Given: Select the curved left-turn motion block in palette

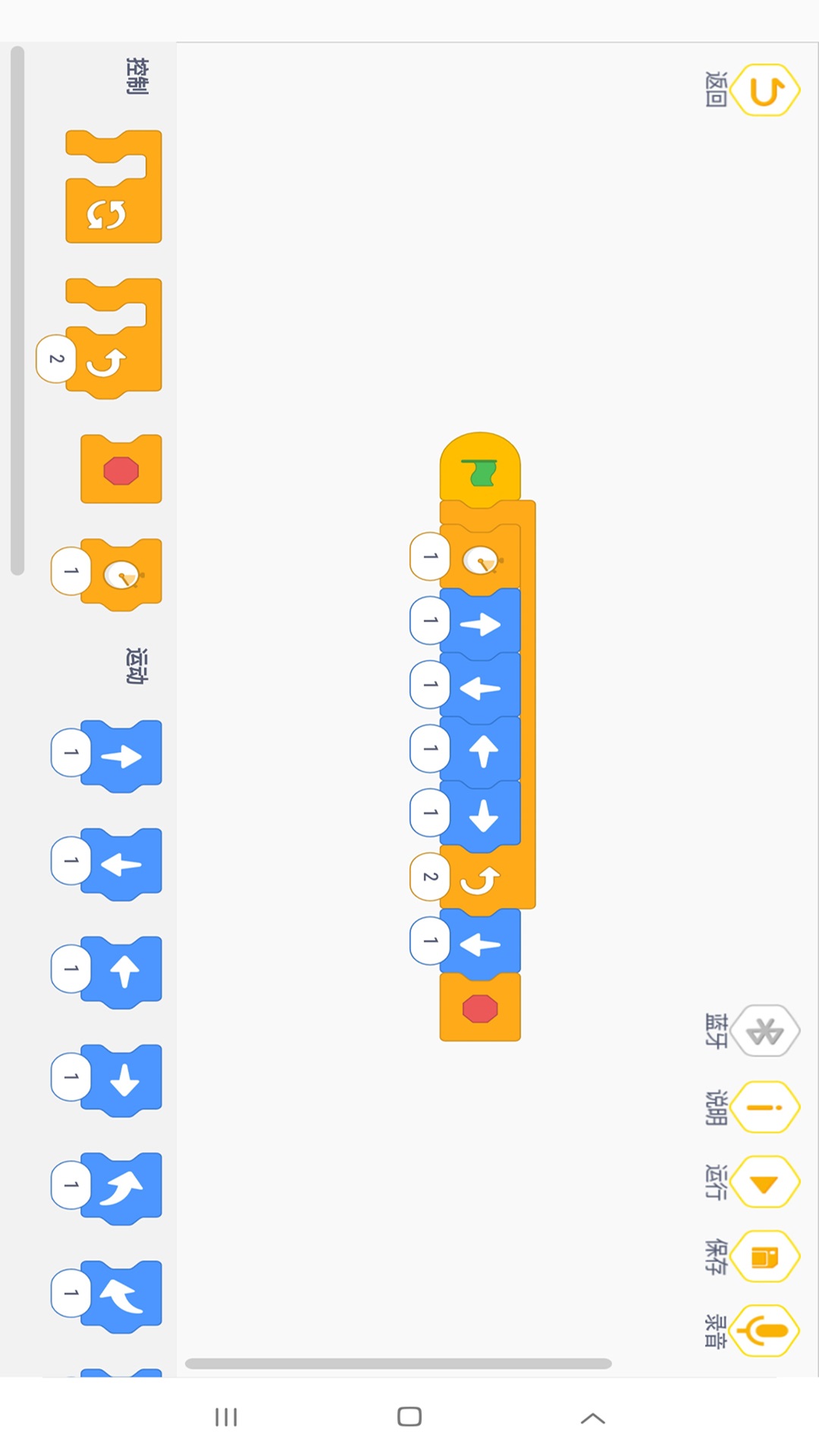Looking at the screenshot, I should click(121, 1295).
